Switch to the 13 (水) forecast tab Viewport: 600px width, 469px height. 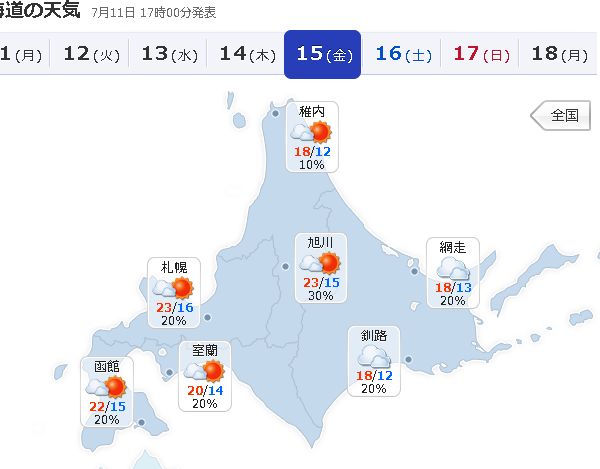tap(167, 53)
